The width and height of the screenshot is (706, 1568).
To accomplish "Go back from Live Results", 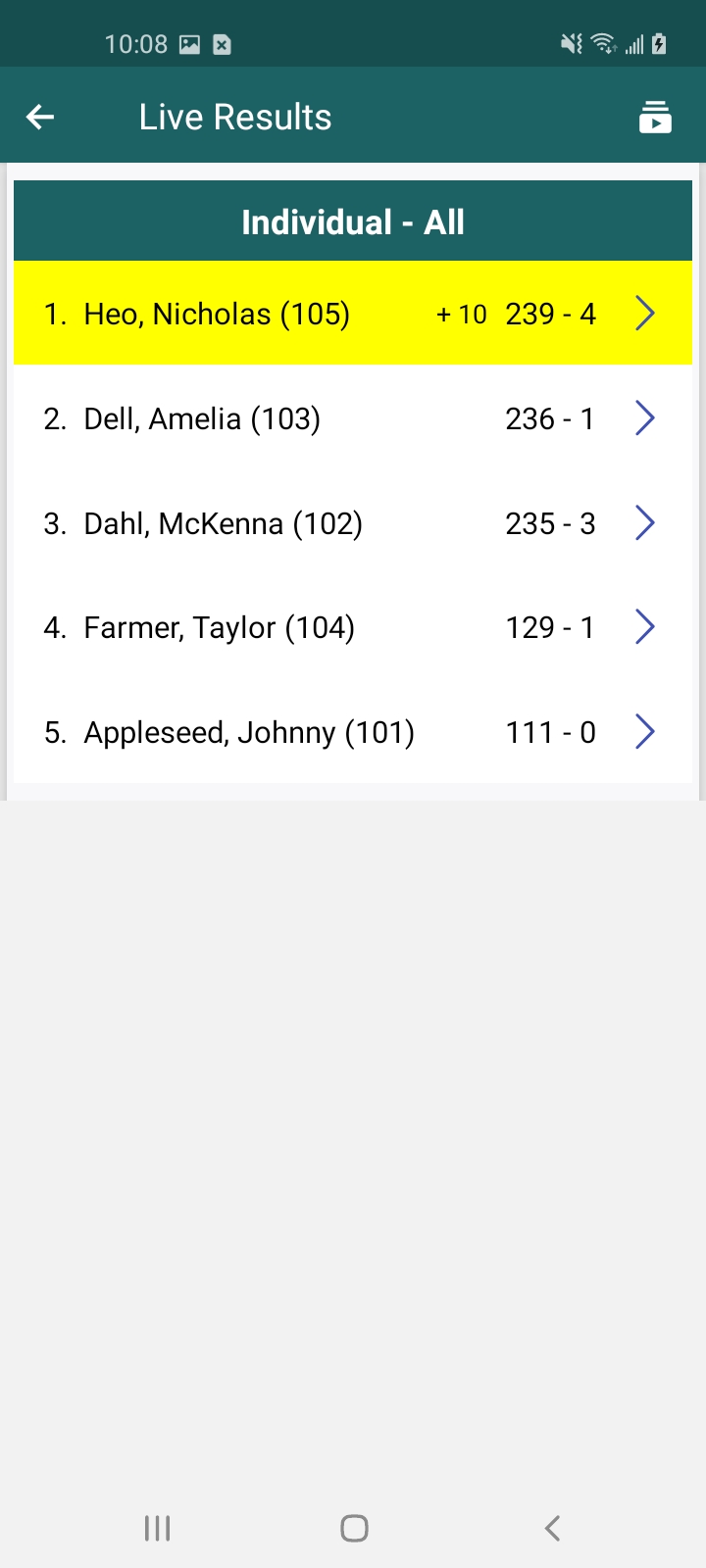I will click(x=40, y=118).
